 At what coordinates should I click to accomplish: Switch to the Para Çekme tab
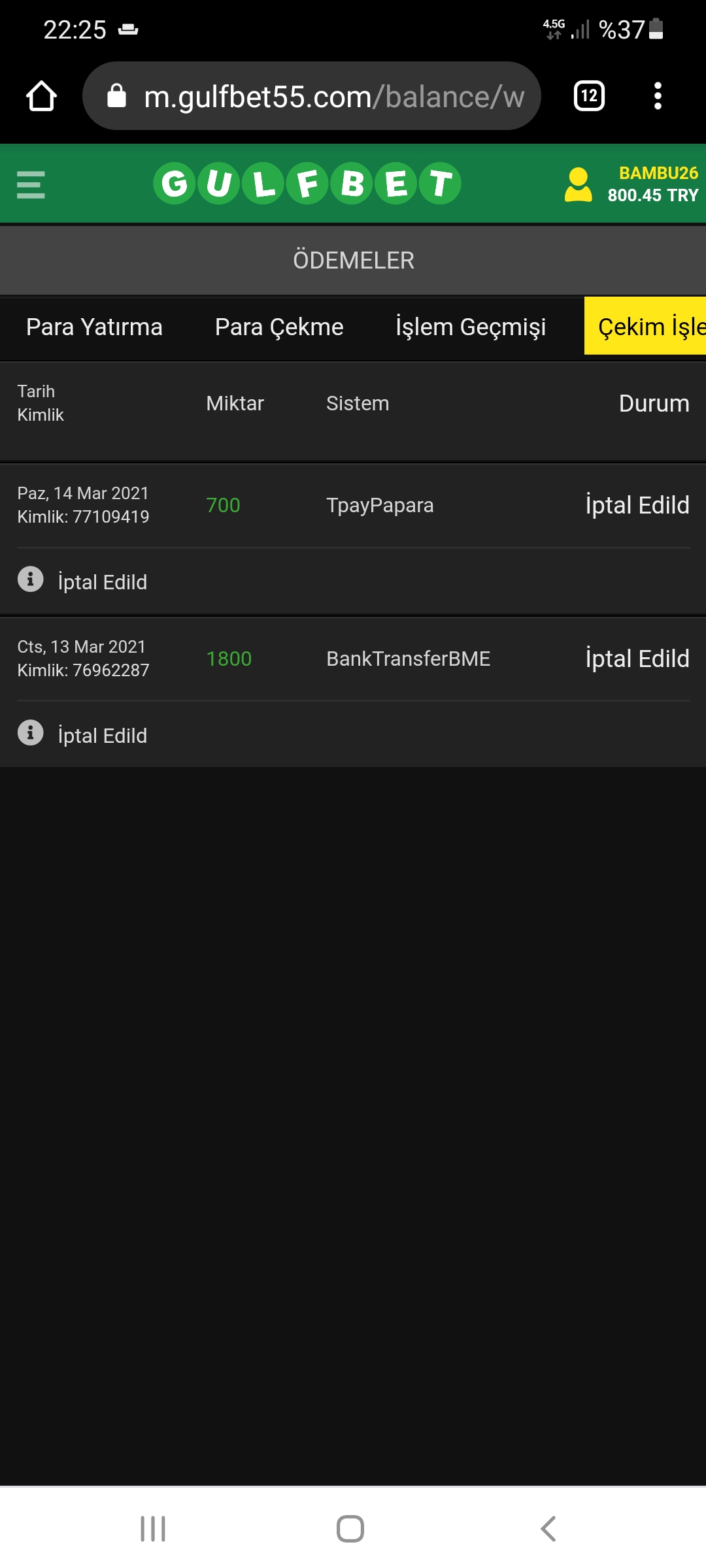pos(279,327)
